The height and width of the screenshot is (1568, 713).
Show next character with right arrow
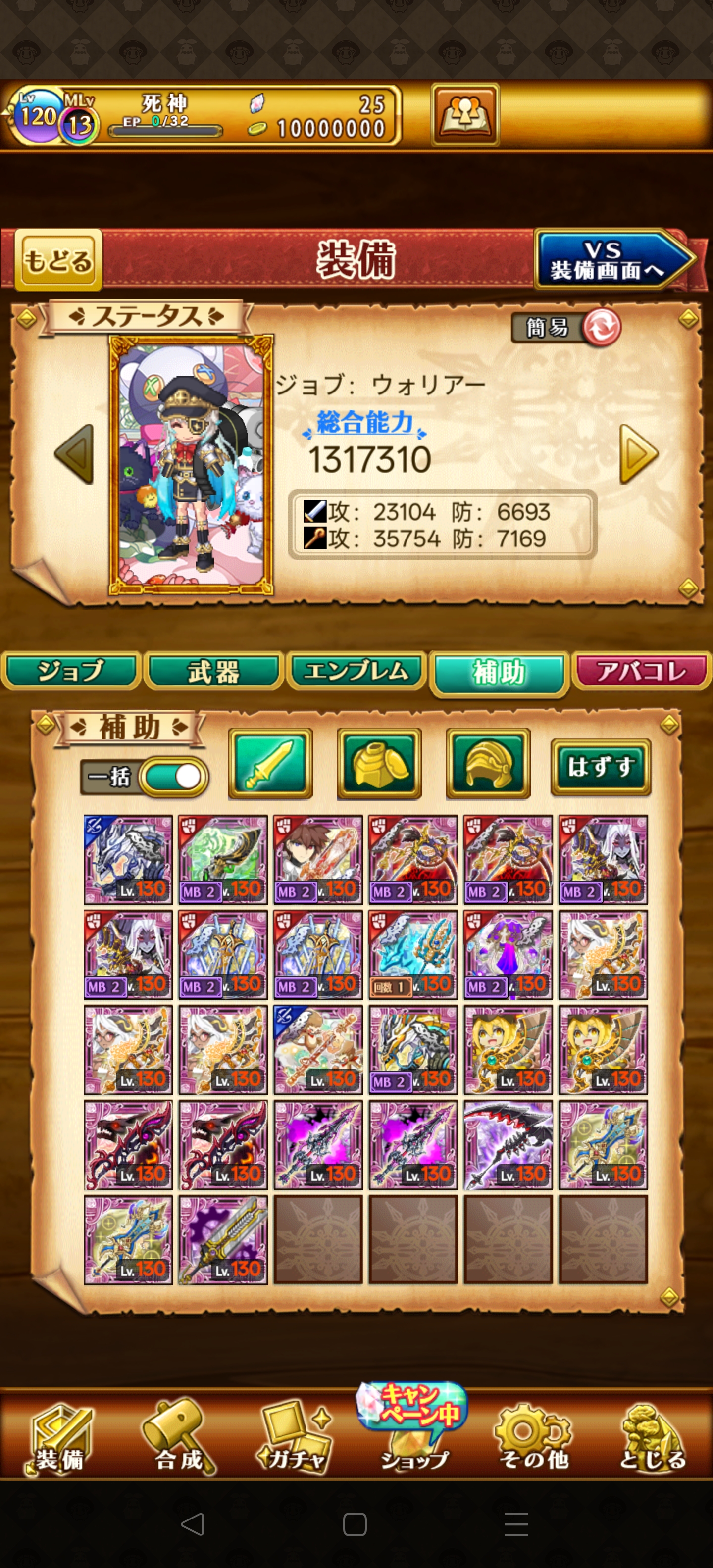click(x=638, y=454)
